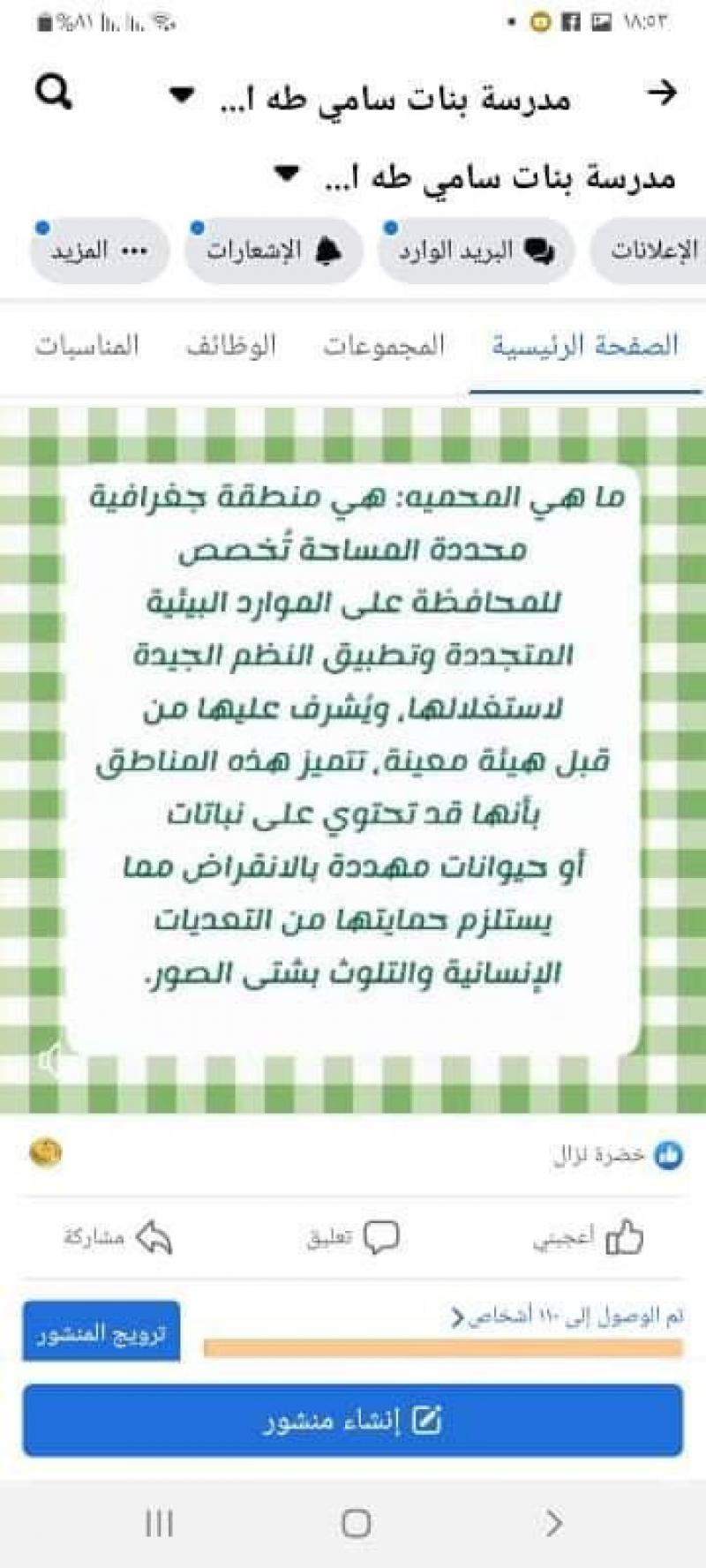Switch to الوظائف tab
Viewport: 706px width, 1568px height.
[231, 345]
